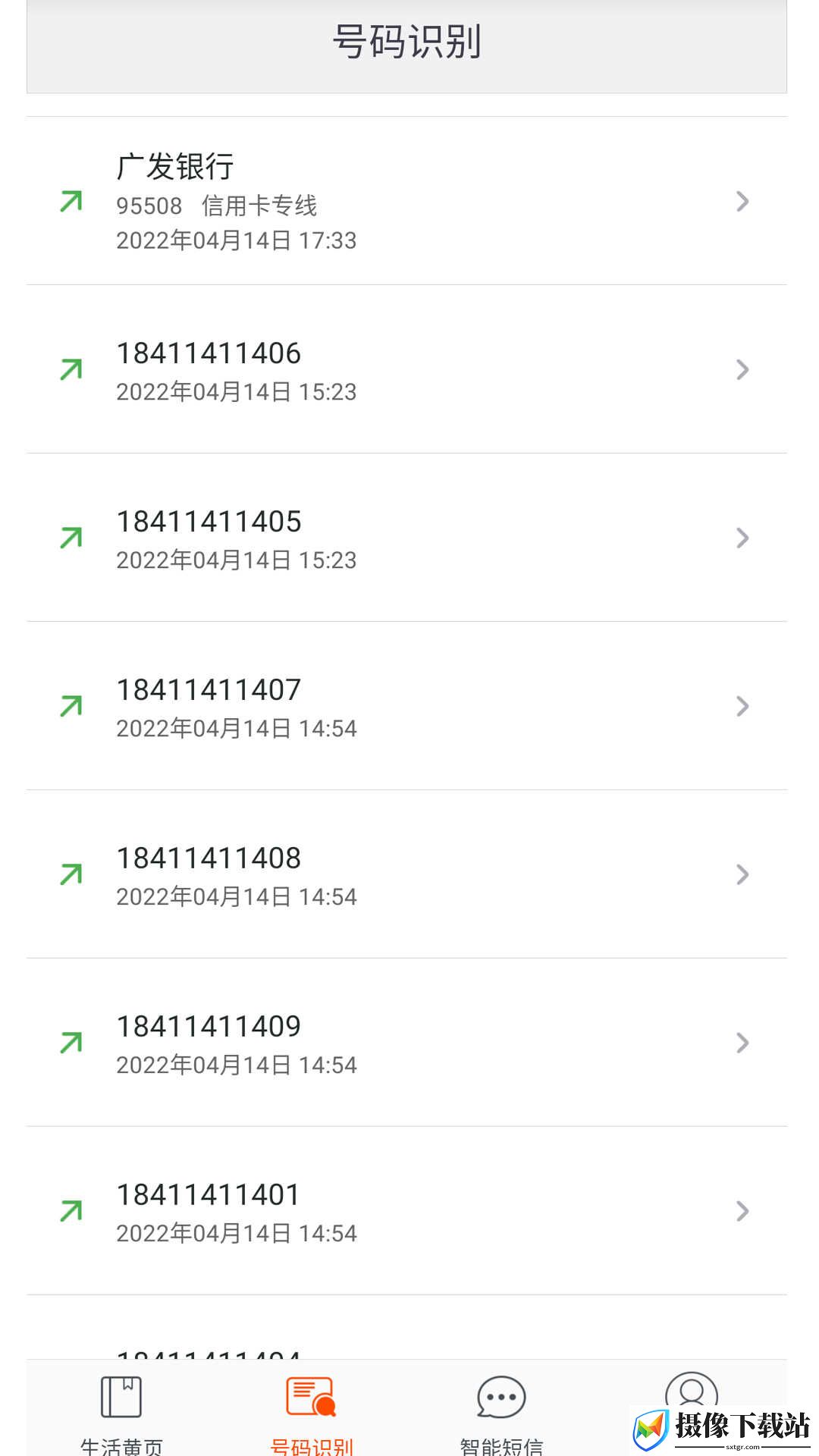Select the 18411411409 entry
The width and height of the screenshot is (819, 1456).
406,1043
